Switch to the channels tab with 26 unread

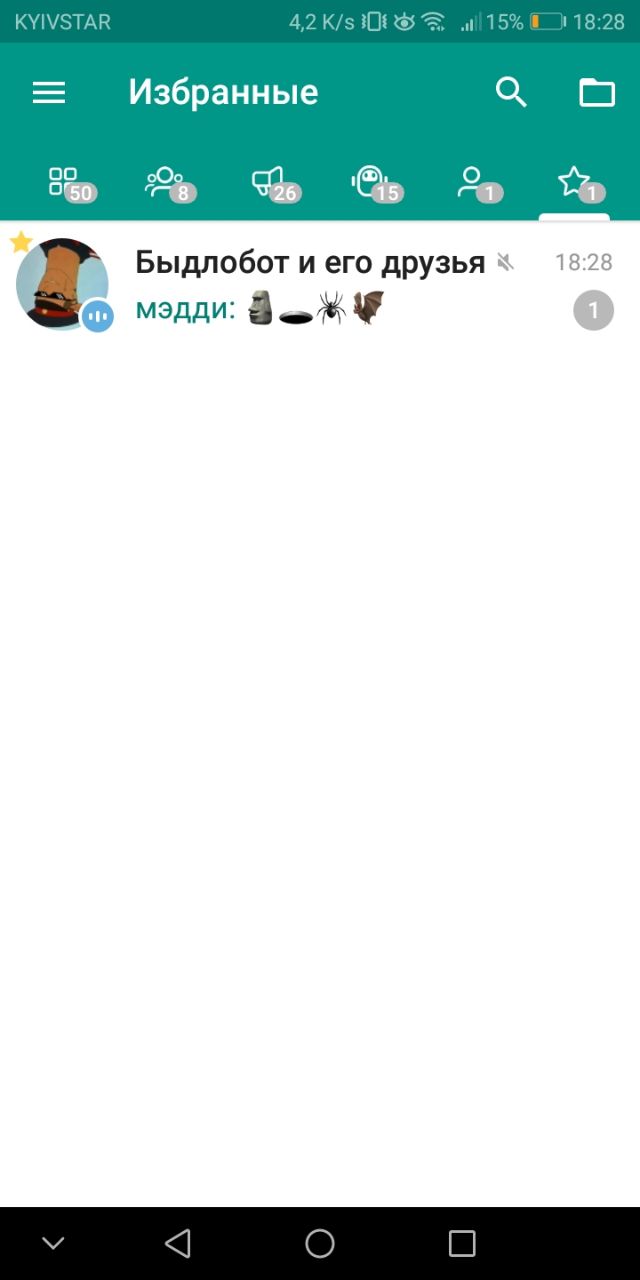pyautogui.click(x=272, y=183)
